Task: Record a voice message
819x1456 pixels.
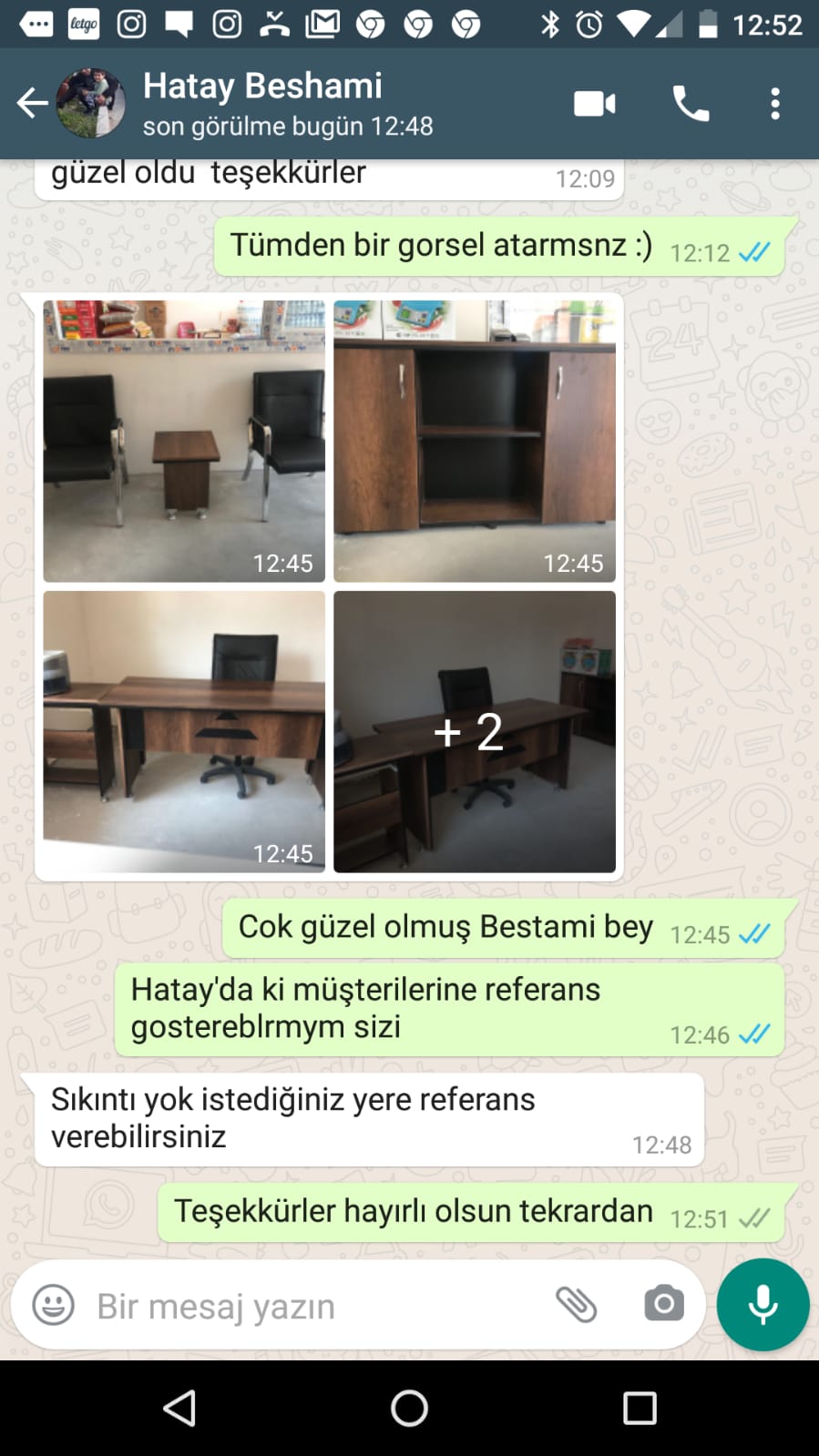Action: coord(763,1305)
